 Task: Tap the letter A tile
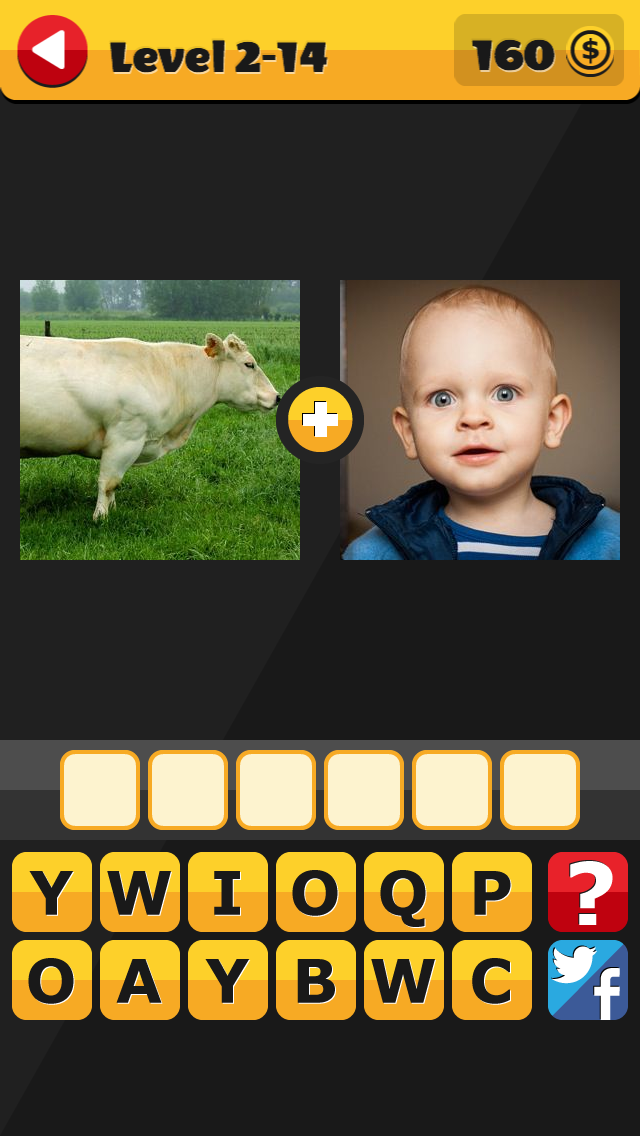pos(140,979)
